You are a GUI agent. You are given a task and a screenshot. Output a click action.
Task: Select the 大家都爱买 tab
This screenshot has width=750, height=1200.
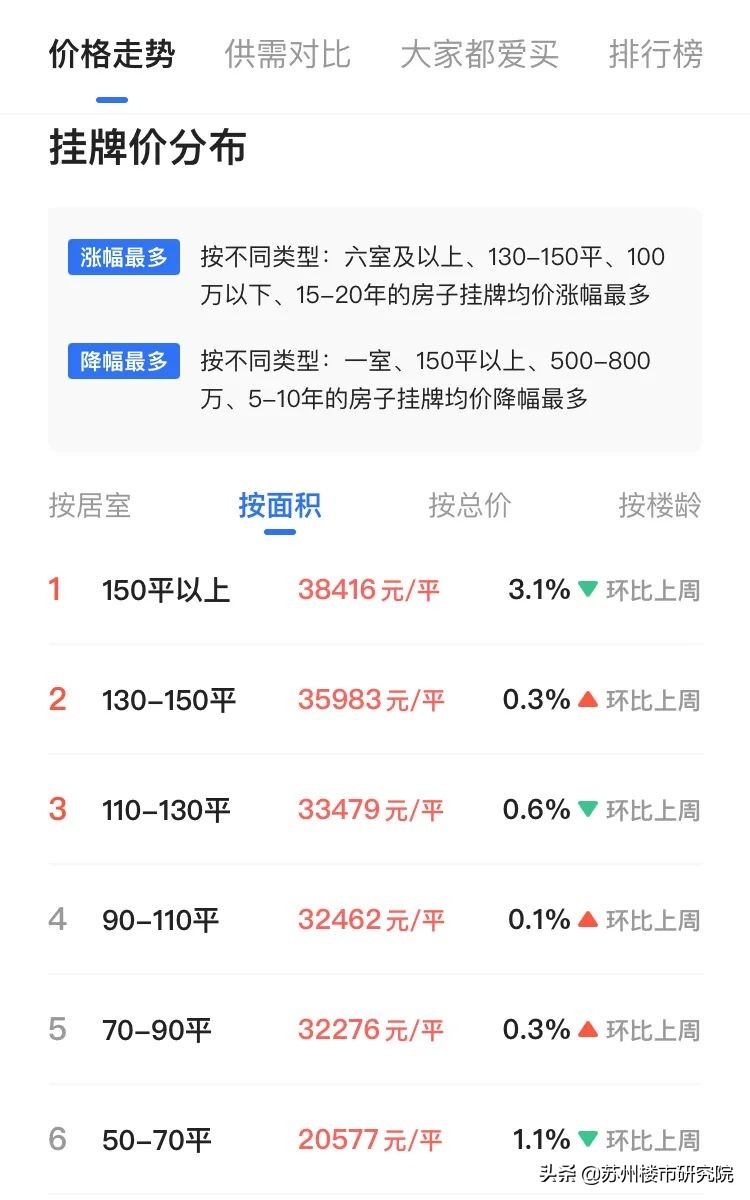point(480,55)
